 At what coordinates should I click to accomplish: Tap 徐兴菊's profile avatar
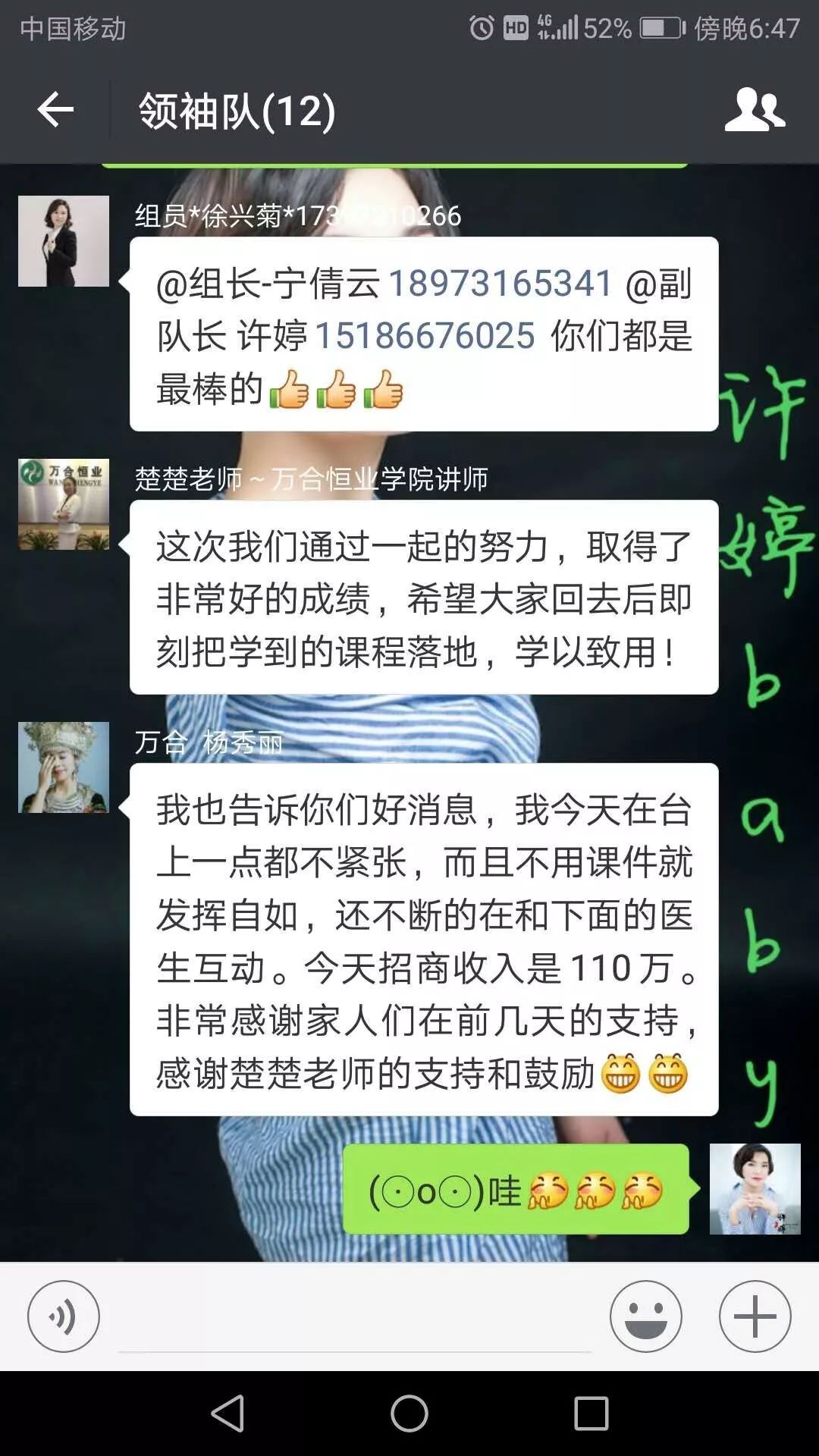click(x=64, y=241)
